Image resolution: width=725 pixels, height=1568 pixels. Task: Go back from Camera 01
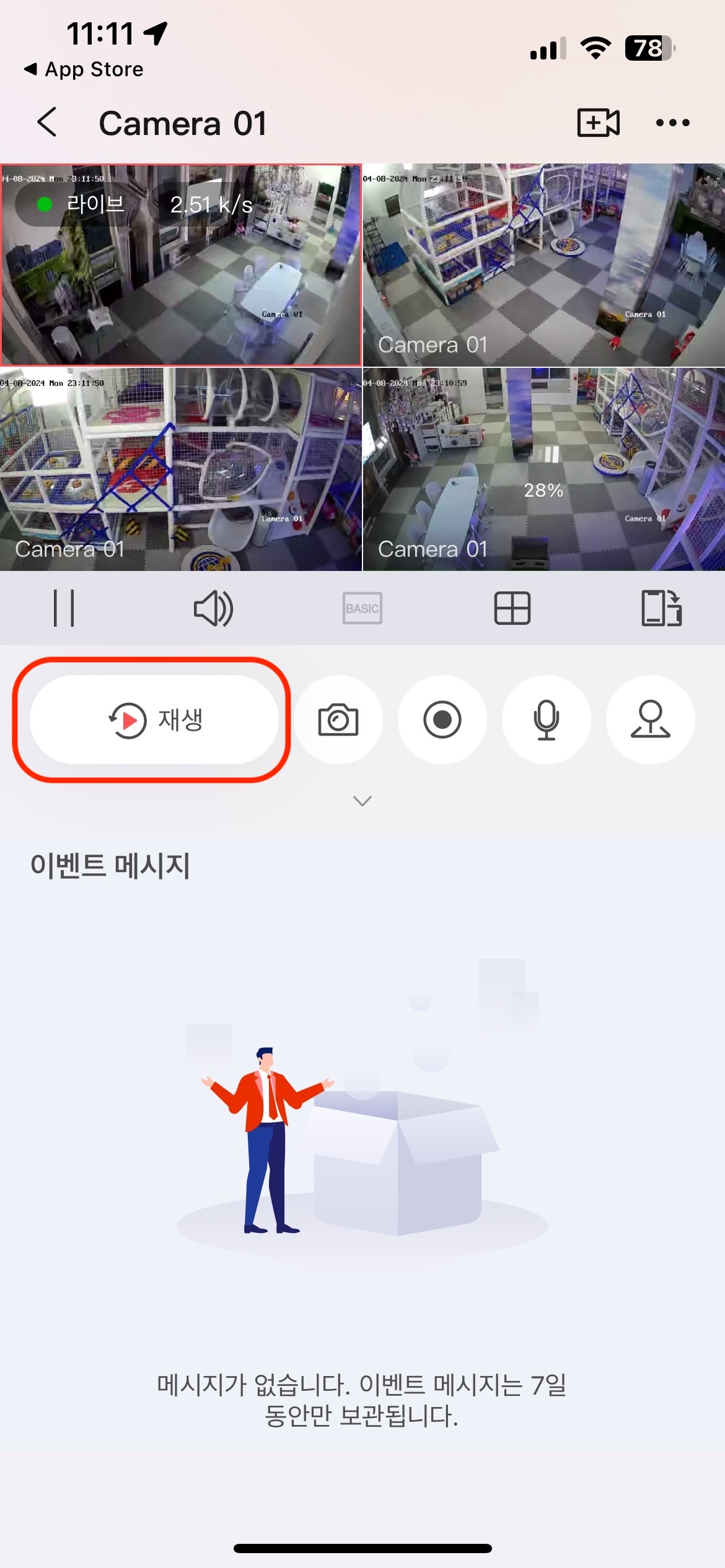pos(47,122)
